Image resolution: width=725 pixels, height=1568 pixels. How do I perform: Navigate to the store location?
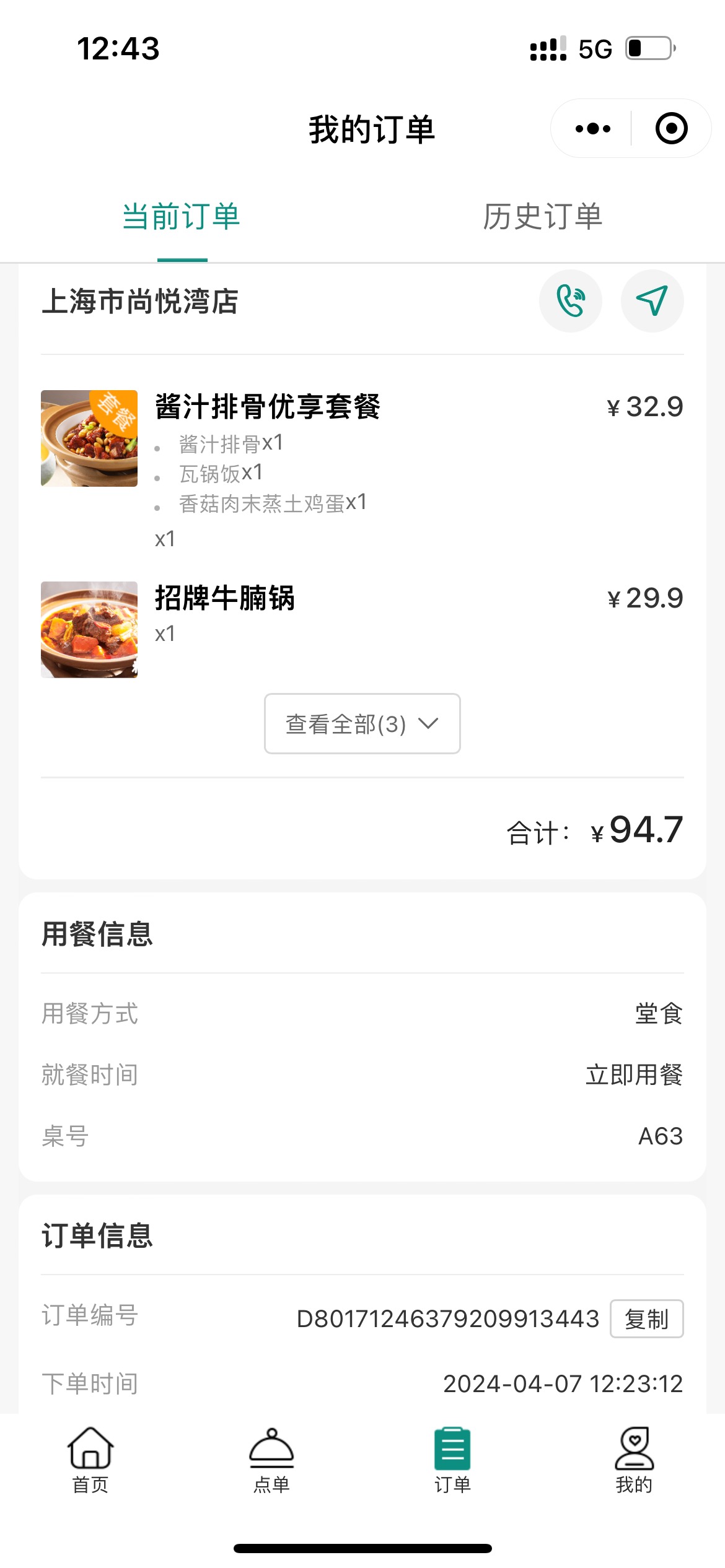pos(652,301)
